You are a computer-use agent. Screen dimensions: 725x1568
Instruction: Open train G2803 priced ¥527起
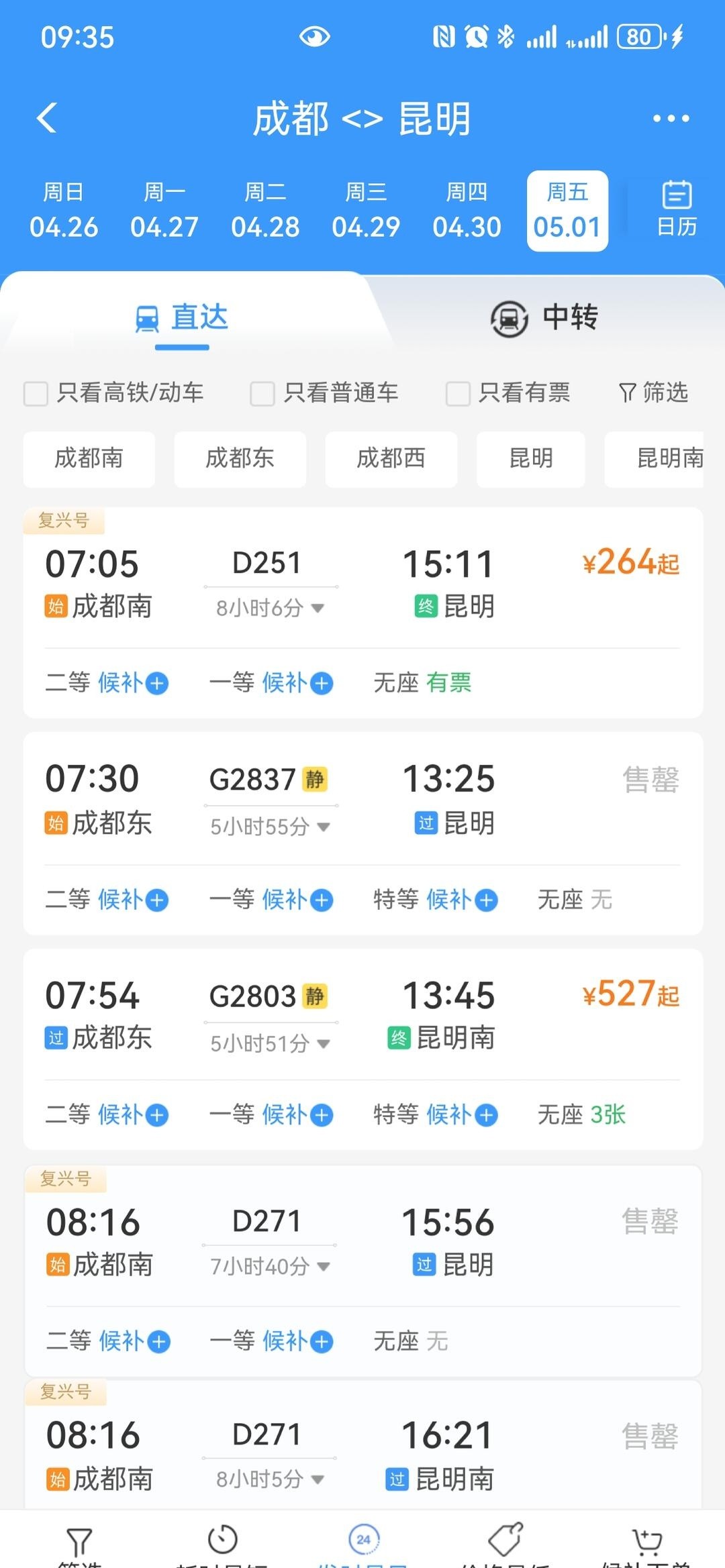362,1014
